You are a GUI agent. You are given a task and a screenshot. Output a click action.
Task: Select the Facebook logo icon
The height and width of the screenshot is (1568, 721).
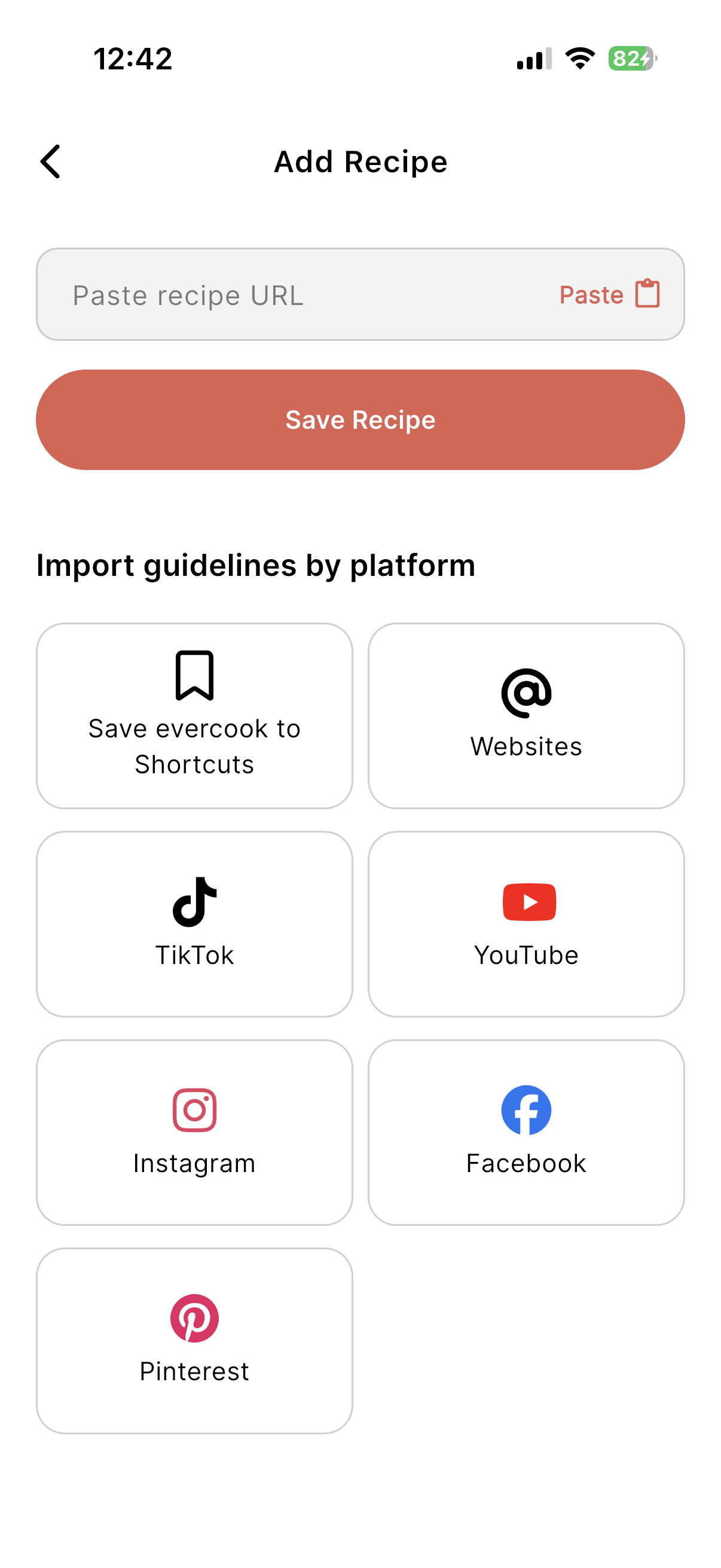click(x=527, y=1111)
